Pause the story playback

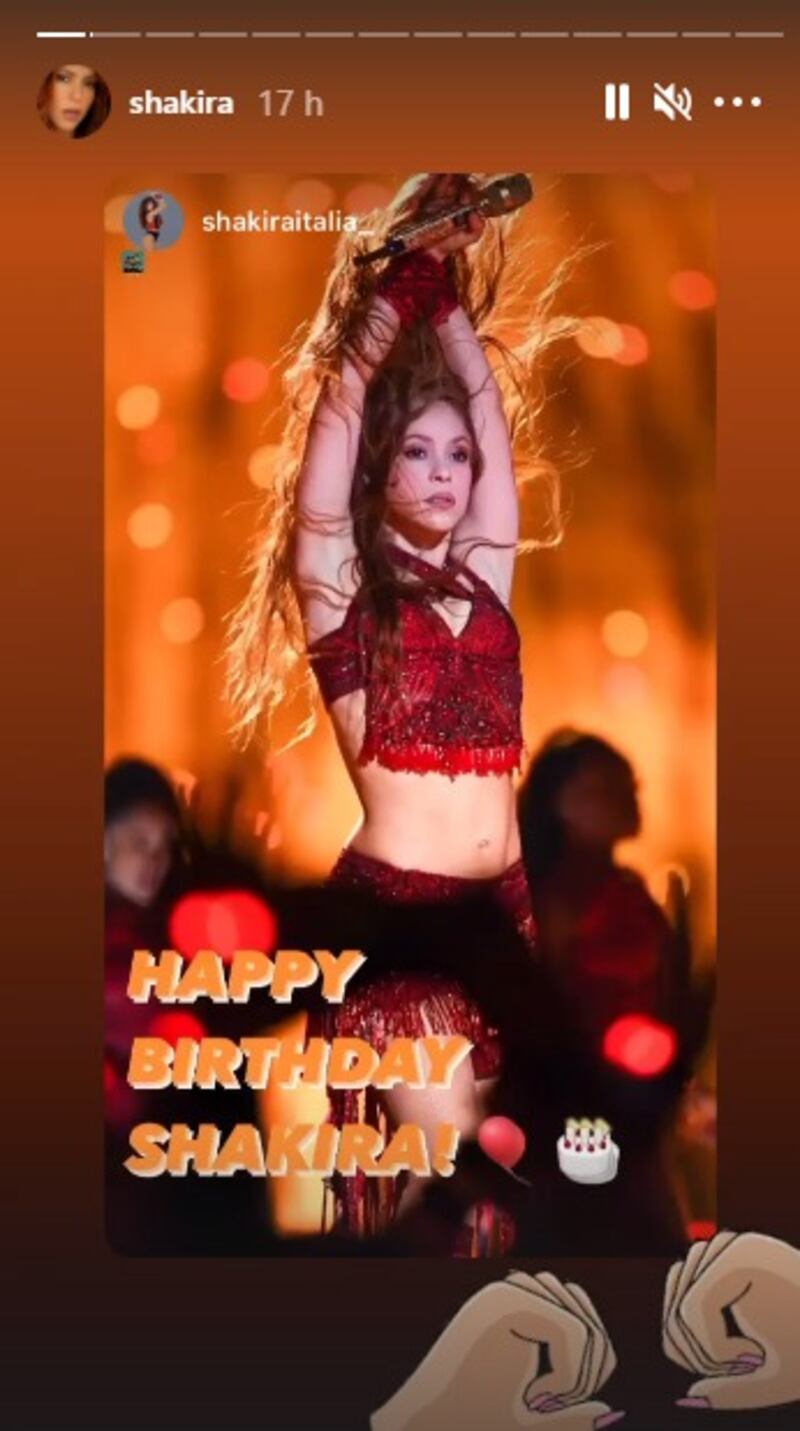click(617, 102)
